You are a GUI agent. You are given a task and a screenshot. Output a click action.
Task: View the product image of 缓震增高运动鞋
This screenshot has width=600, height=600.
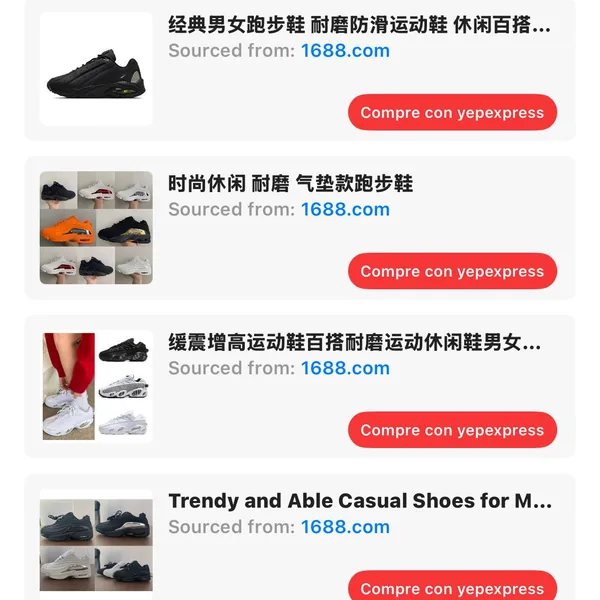(96, 386)
